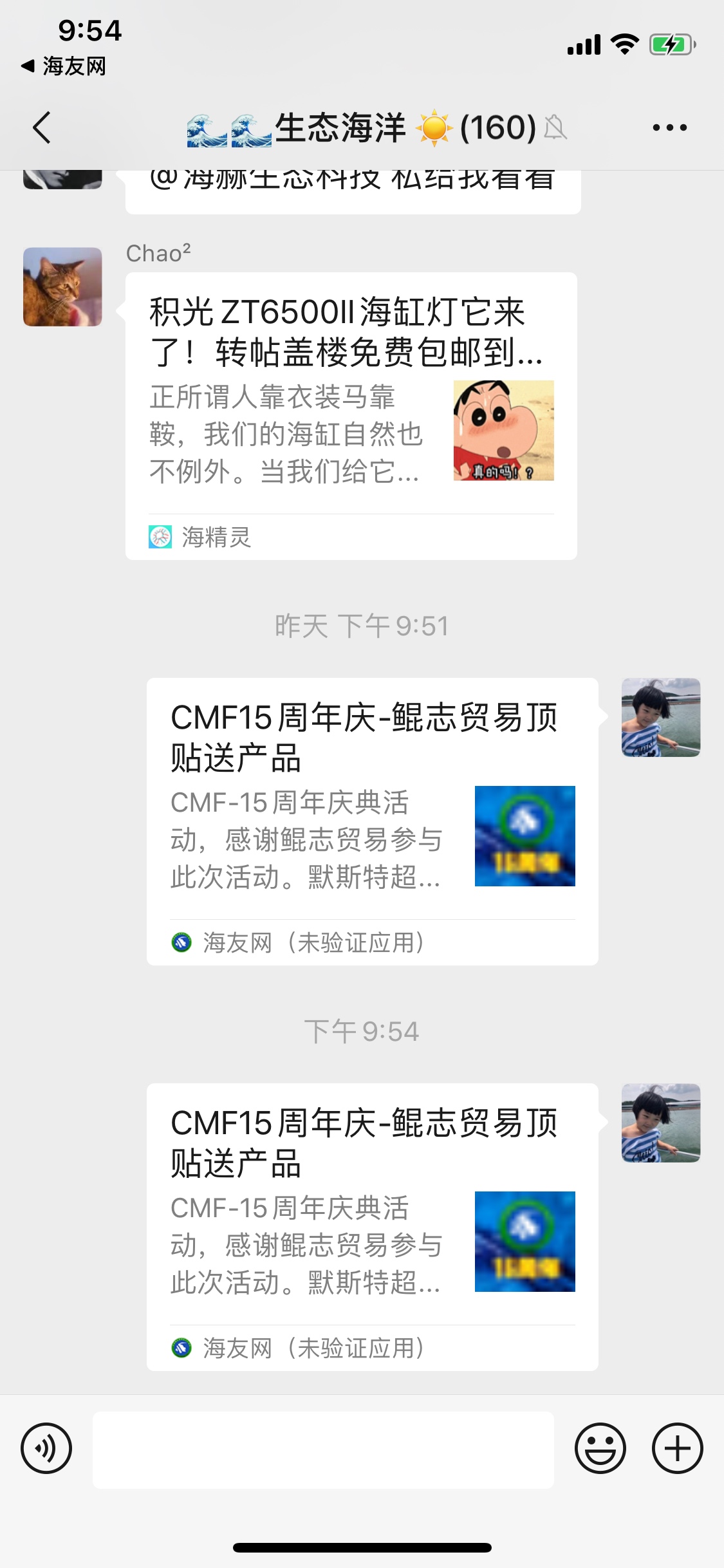724x1568 pixels.
Task: Open the CMF15周年庆 card sent yesterday at 9:51
Action: (x=372, y=821)
